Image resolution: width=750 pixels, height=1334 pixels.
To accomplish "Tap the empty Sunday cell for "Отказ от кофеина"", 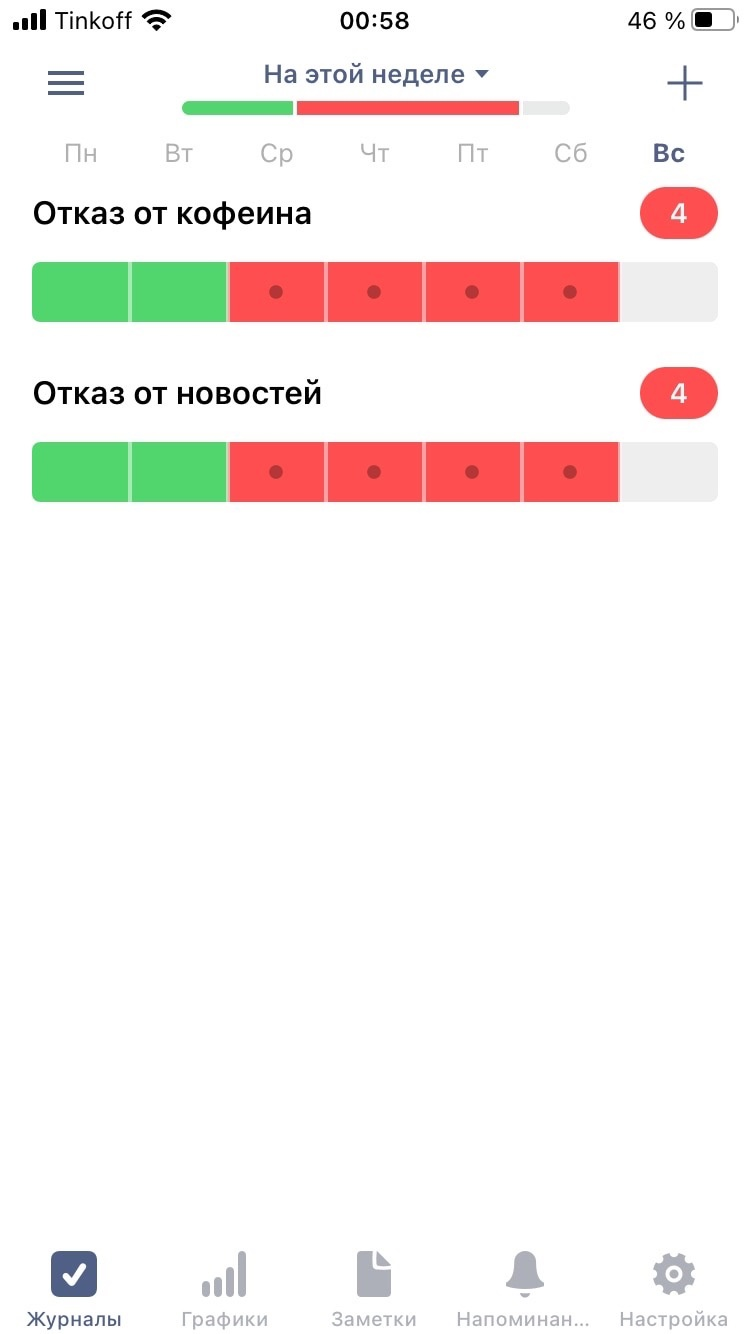I will pos(669,292).
